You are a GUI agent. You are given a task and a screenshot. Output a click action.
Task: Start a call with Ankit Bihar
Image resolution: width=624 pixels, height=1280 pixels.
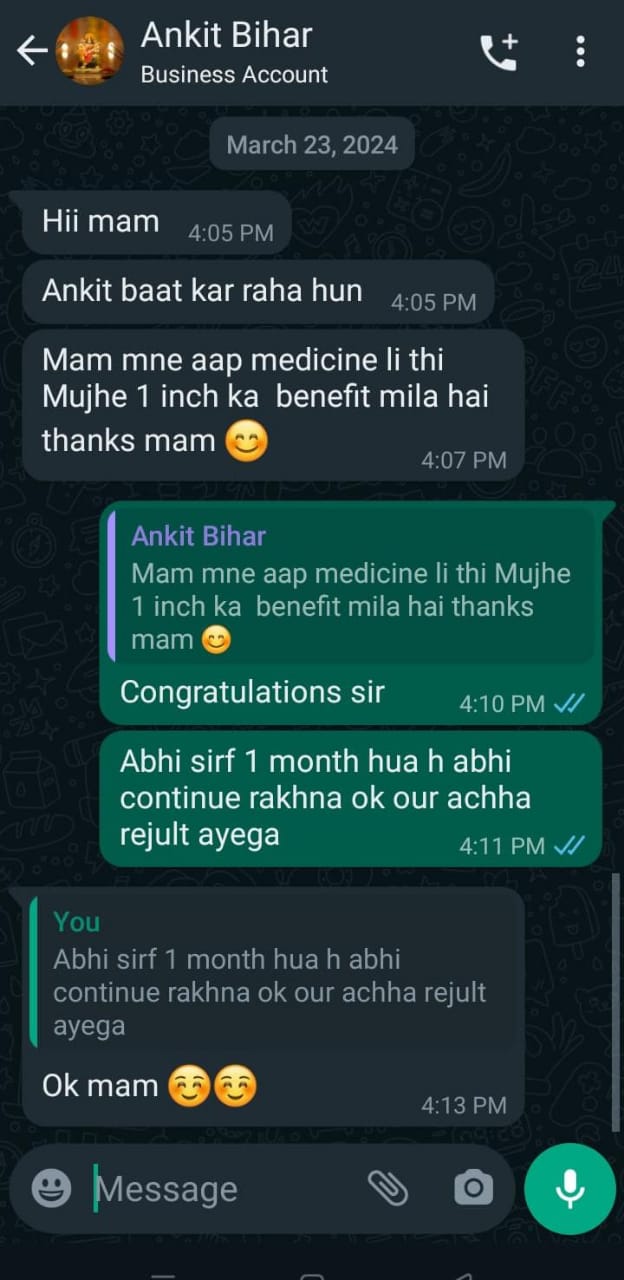coord(499,52)
